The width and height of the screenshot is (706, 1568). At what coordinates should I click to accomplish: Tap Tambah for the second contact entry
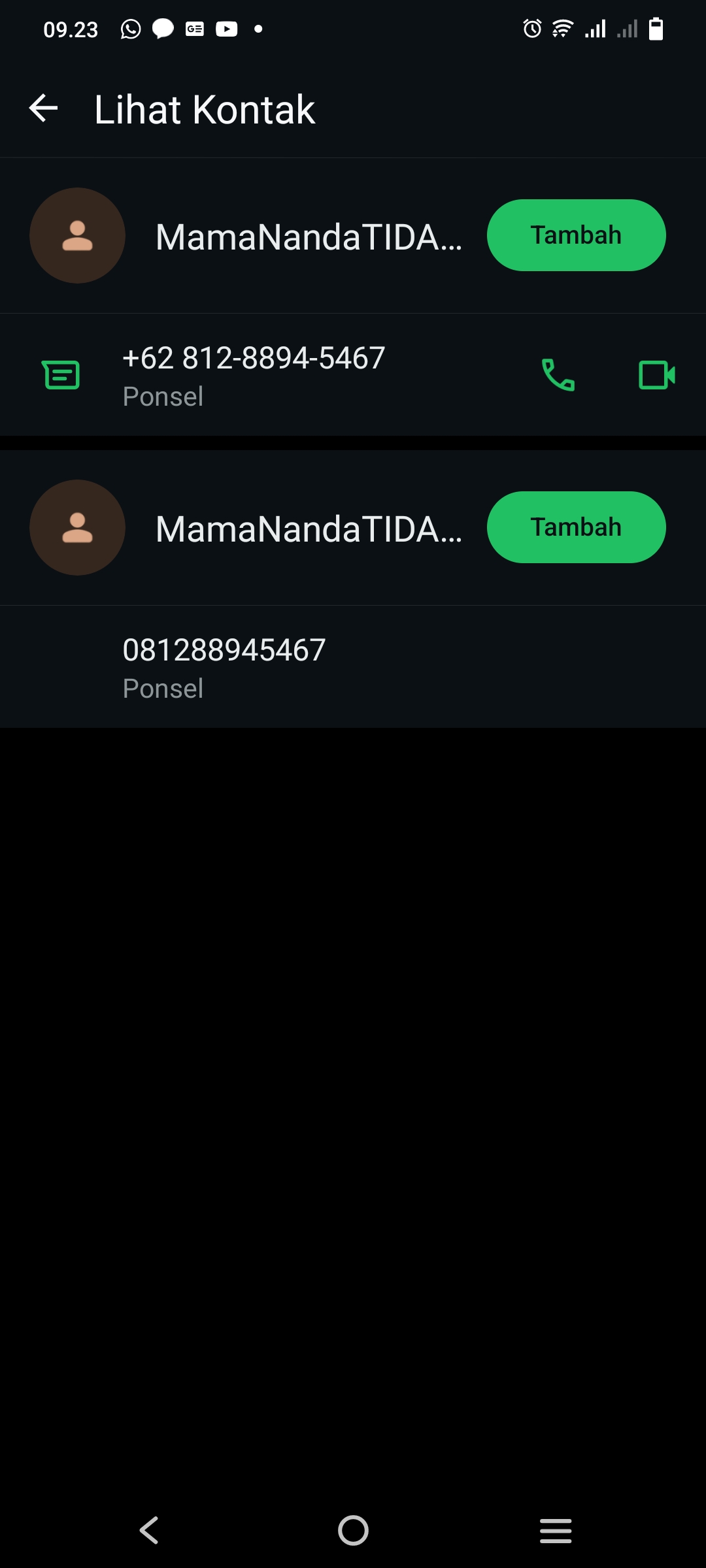pos(576,527)
